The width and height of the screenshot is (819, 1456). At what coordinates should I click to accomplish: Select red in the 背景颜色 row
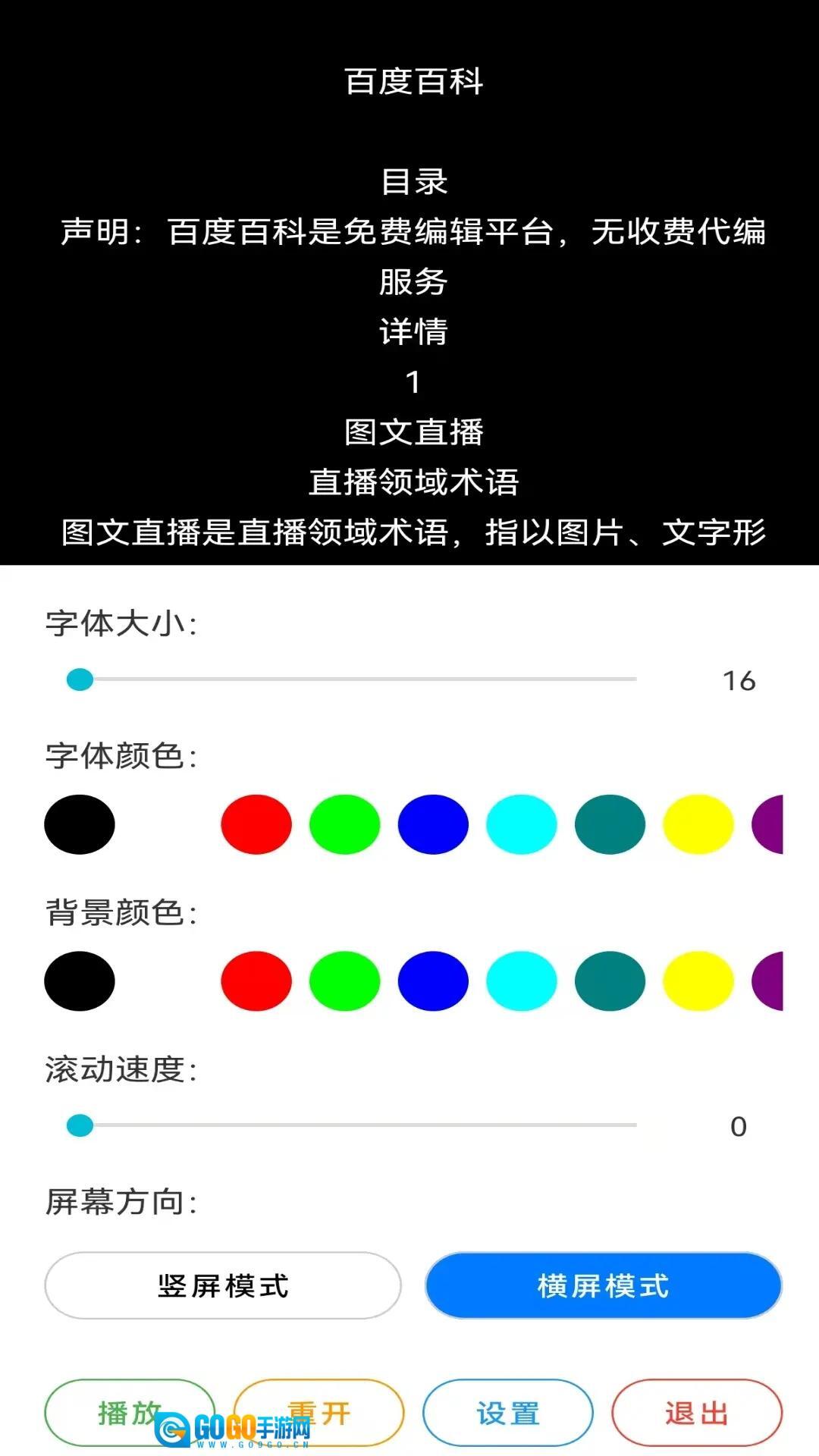[256, 981]
